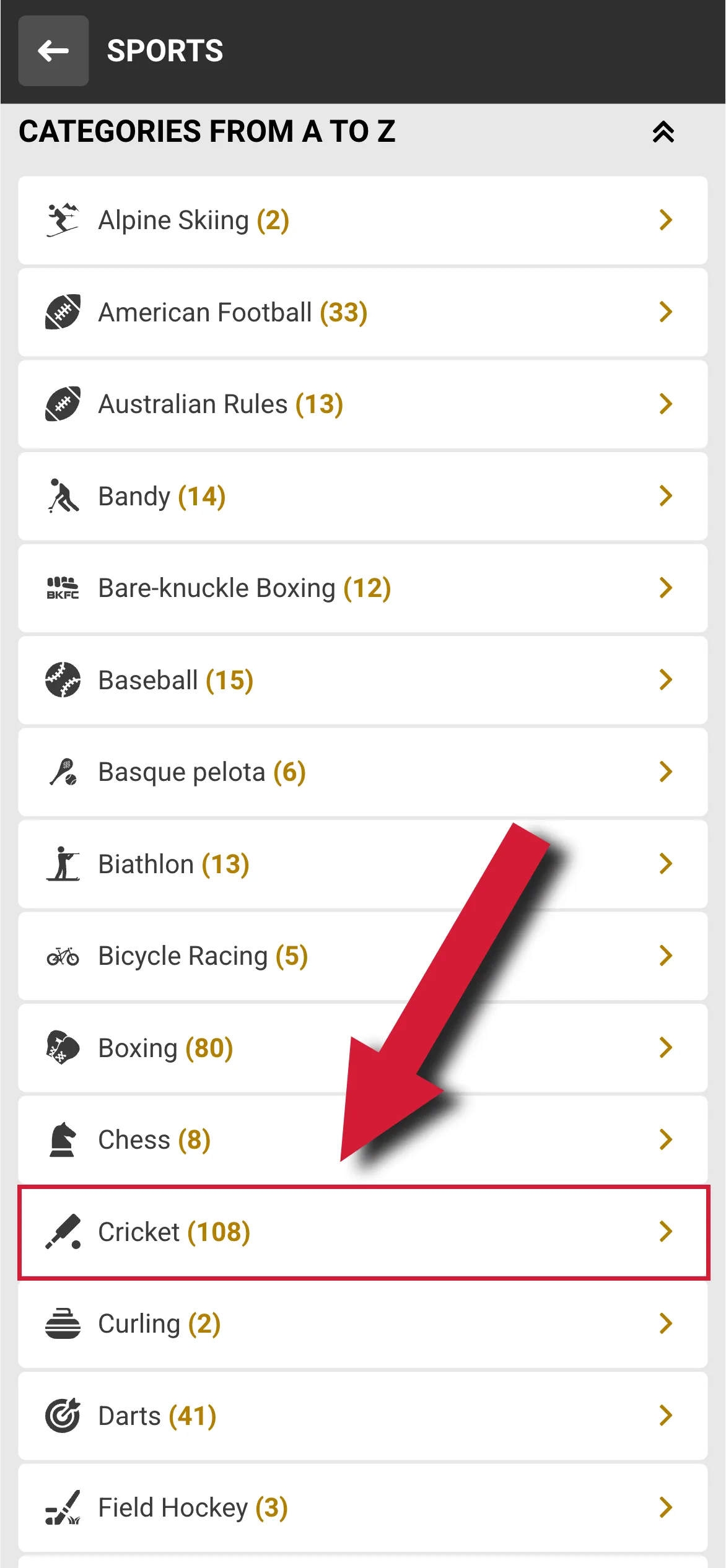Click the Darts target icon

pos(62,1415)
